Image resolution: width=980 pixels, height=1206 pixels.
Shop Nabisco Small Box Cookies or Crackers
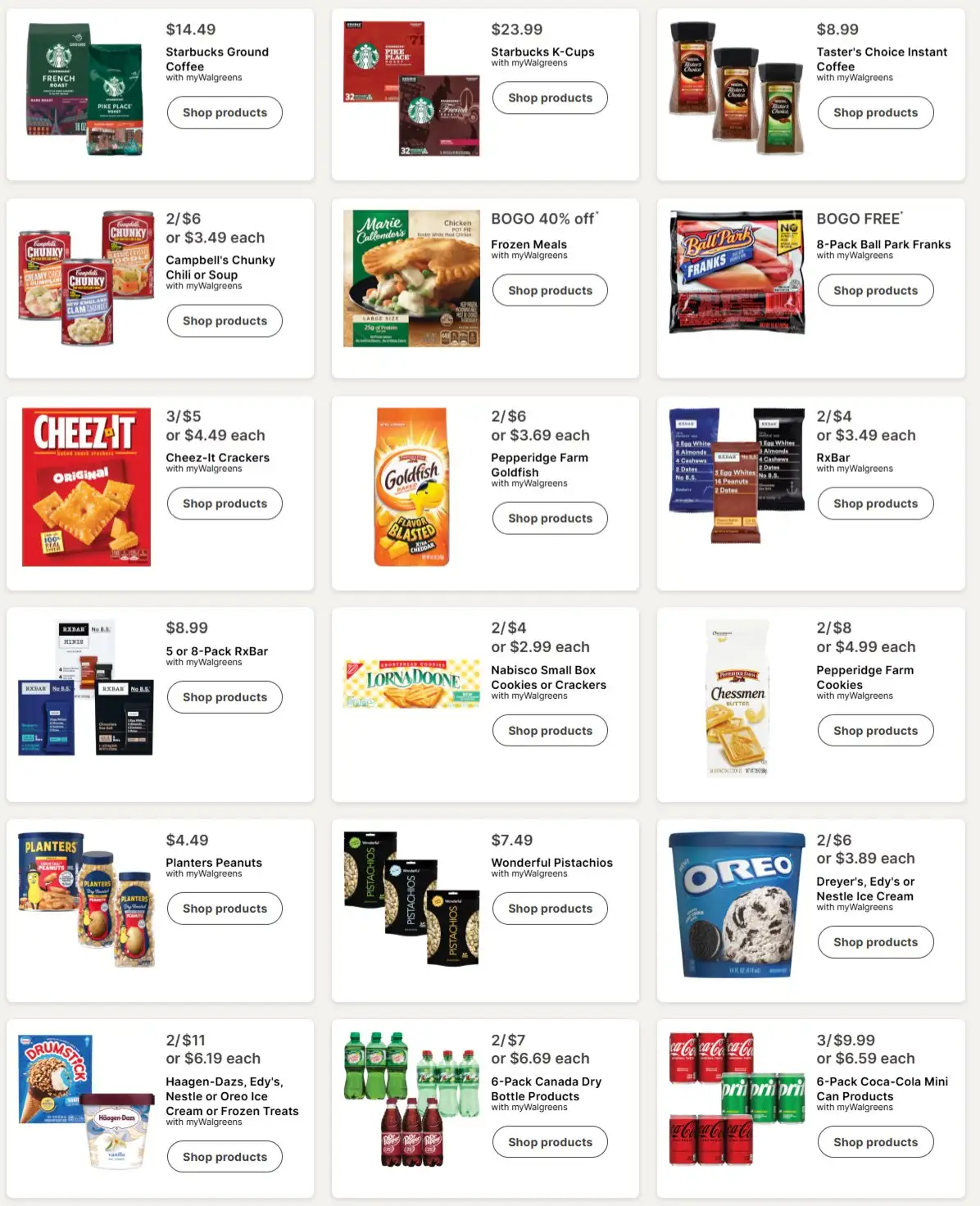(550, 730)
